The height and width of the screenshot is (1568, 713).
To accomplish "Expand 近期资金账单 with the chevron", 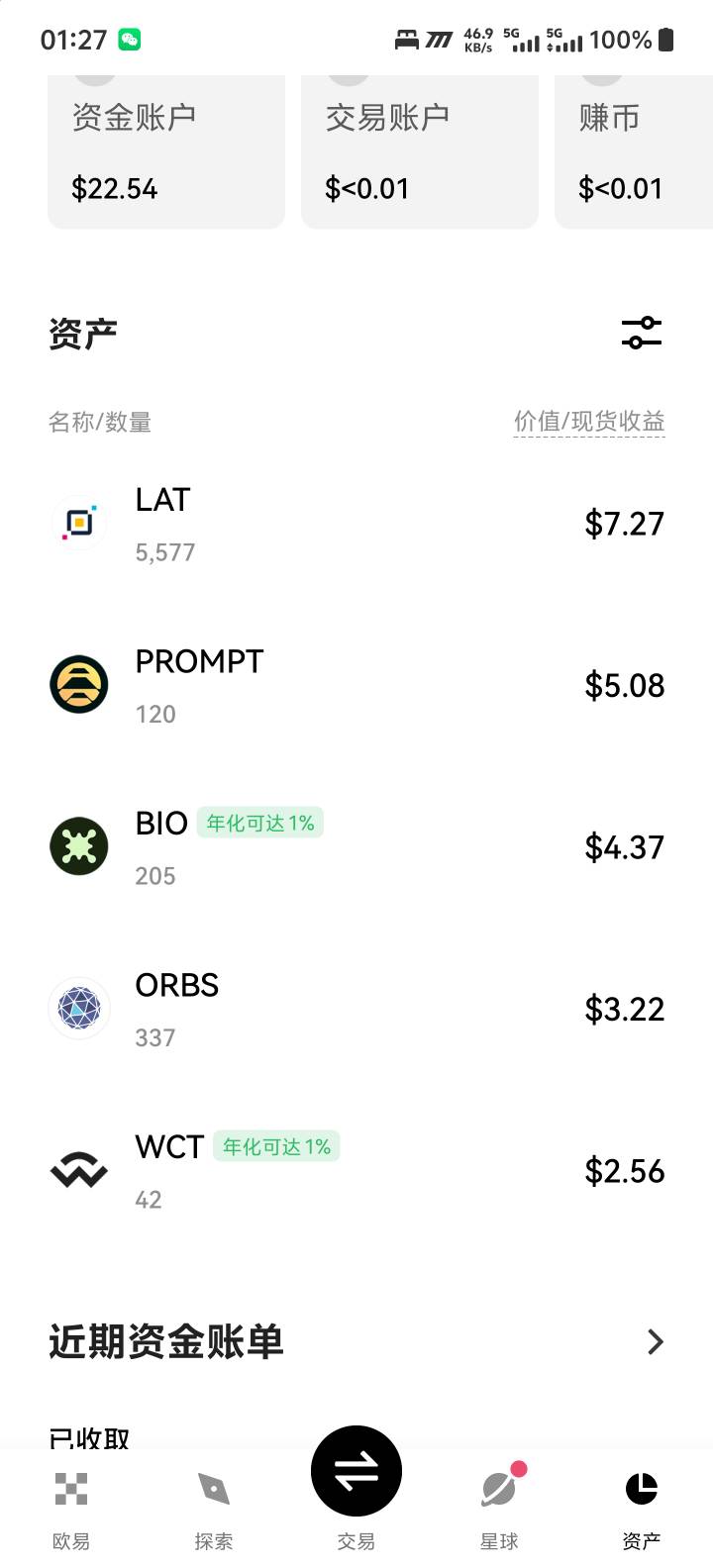I will pos(655,1342).
